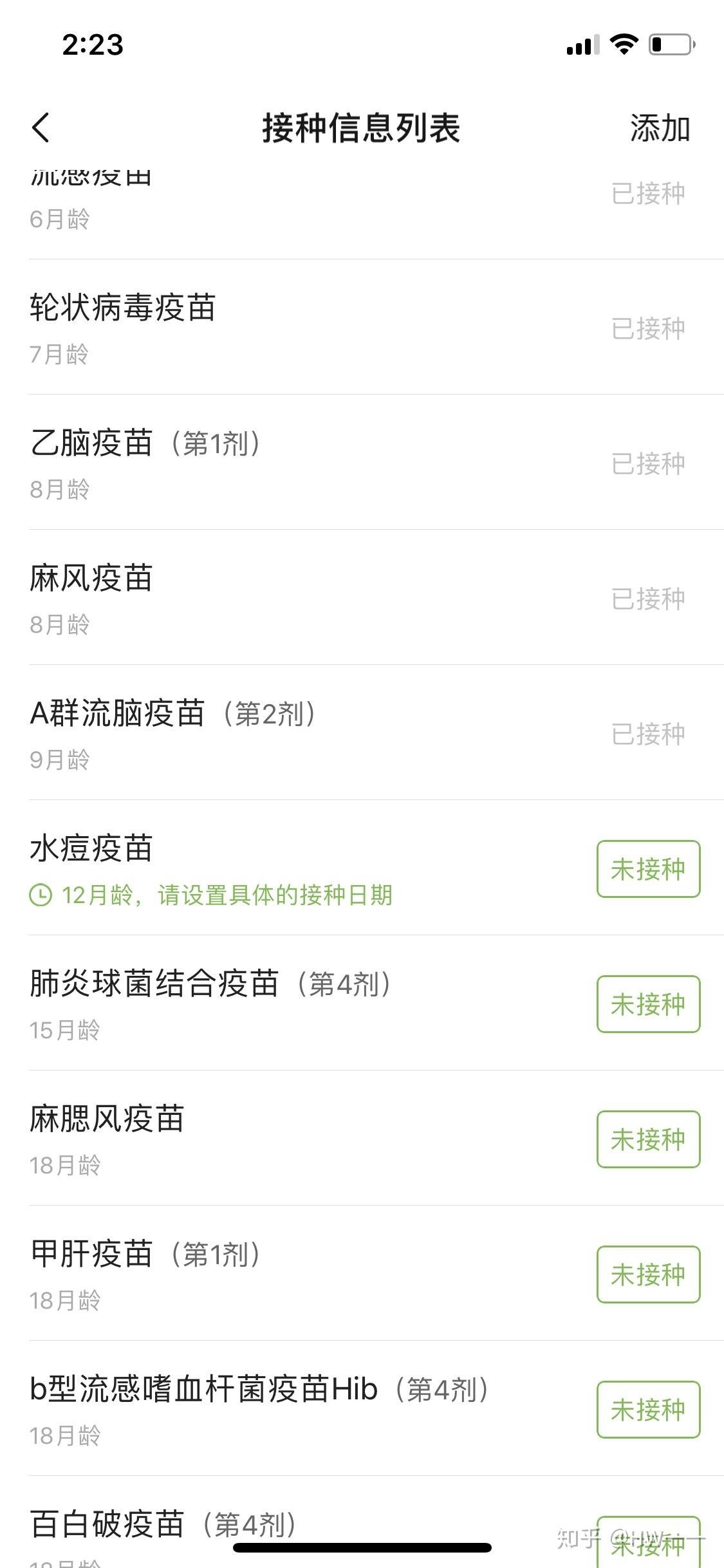
Task: Select 未接种 button beside 麻腮风疫苗
Action: coord(647,1139)
